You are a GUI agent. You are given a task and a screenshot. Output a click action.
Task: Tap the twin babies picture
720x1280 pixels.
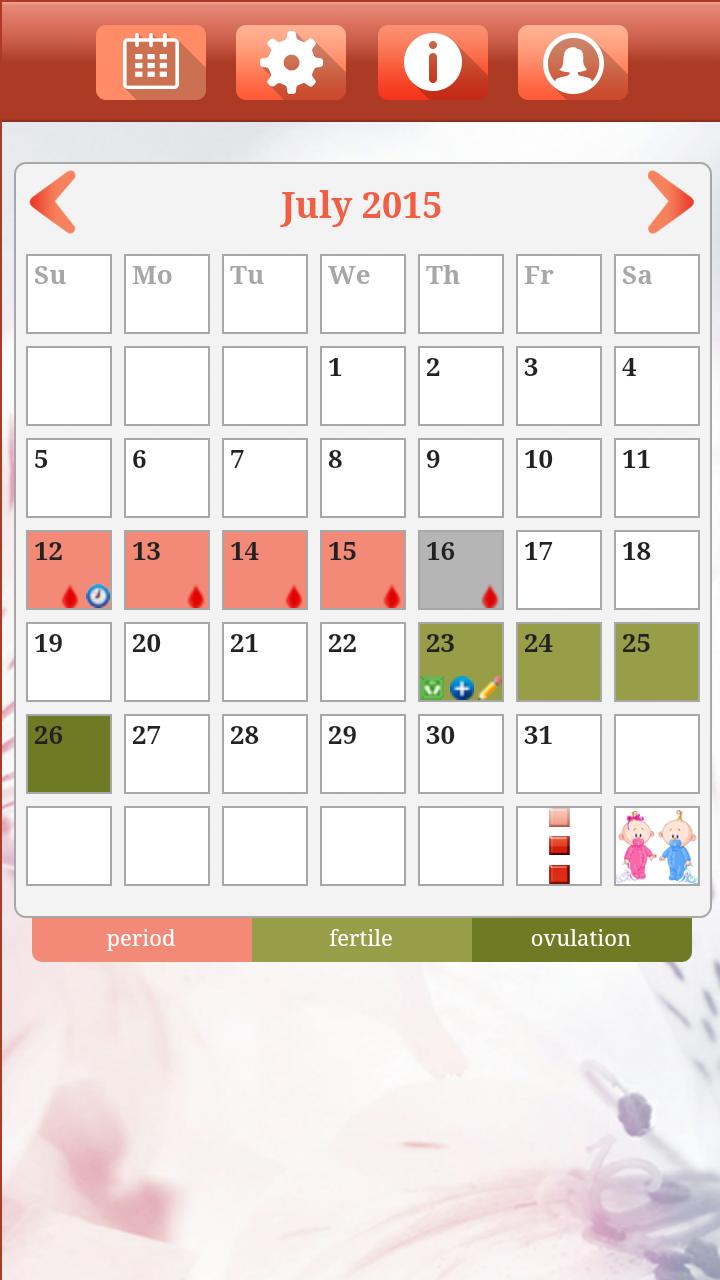point(657,846)
